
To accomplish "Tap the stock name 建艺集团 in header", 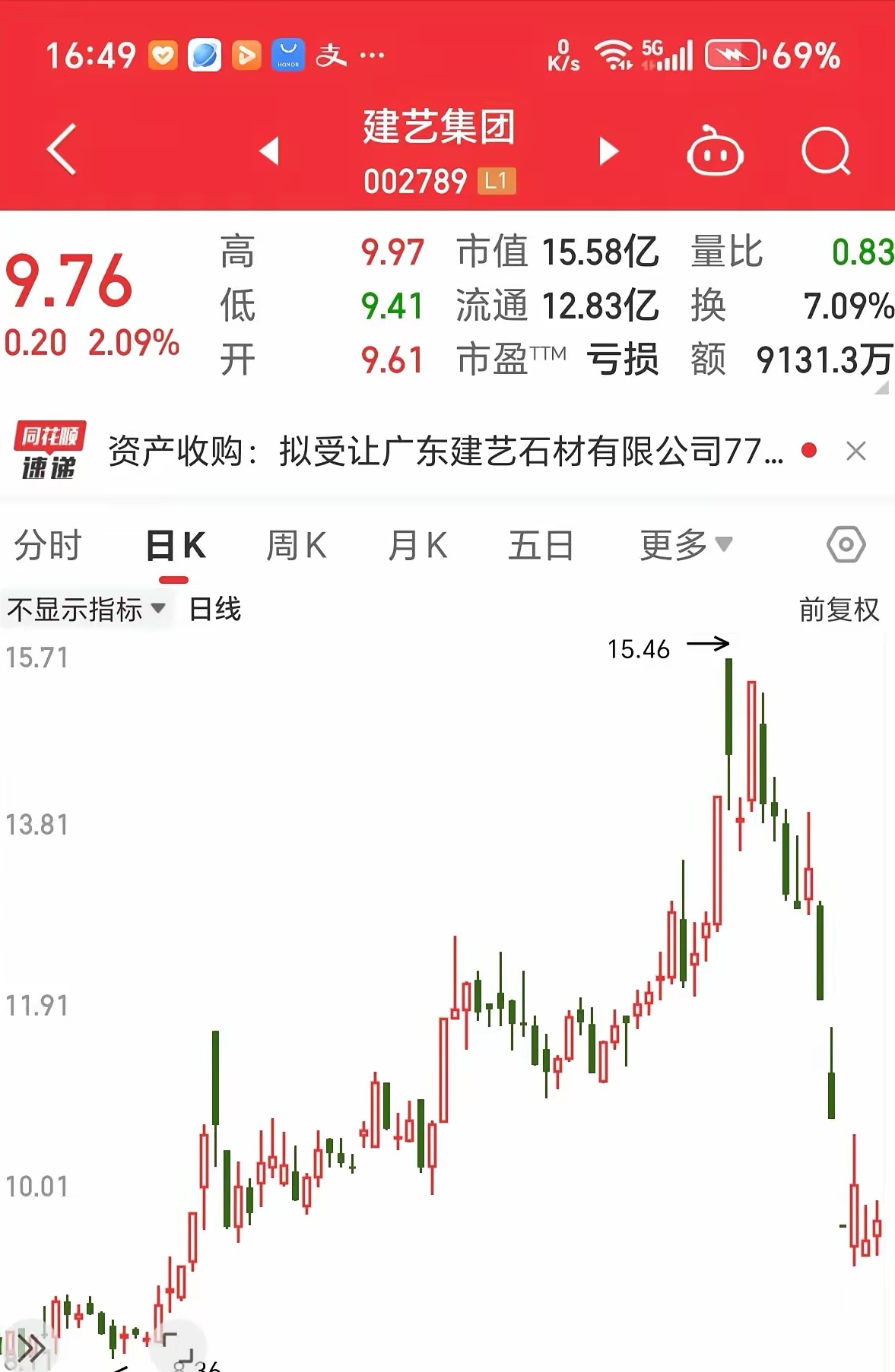I will coord(440,128).
